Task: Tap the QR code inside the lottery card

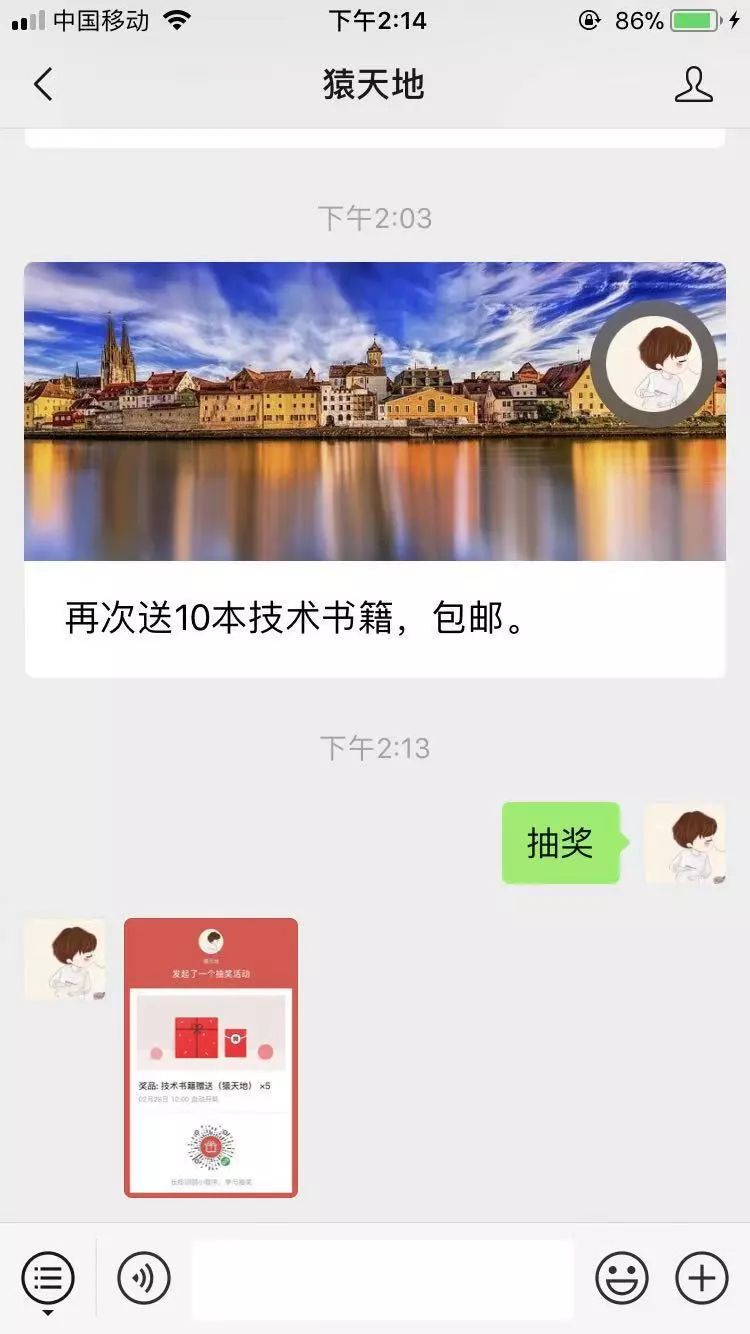Action: tap(210, 1145)
